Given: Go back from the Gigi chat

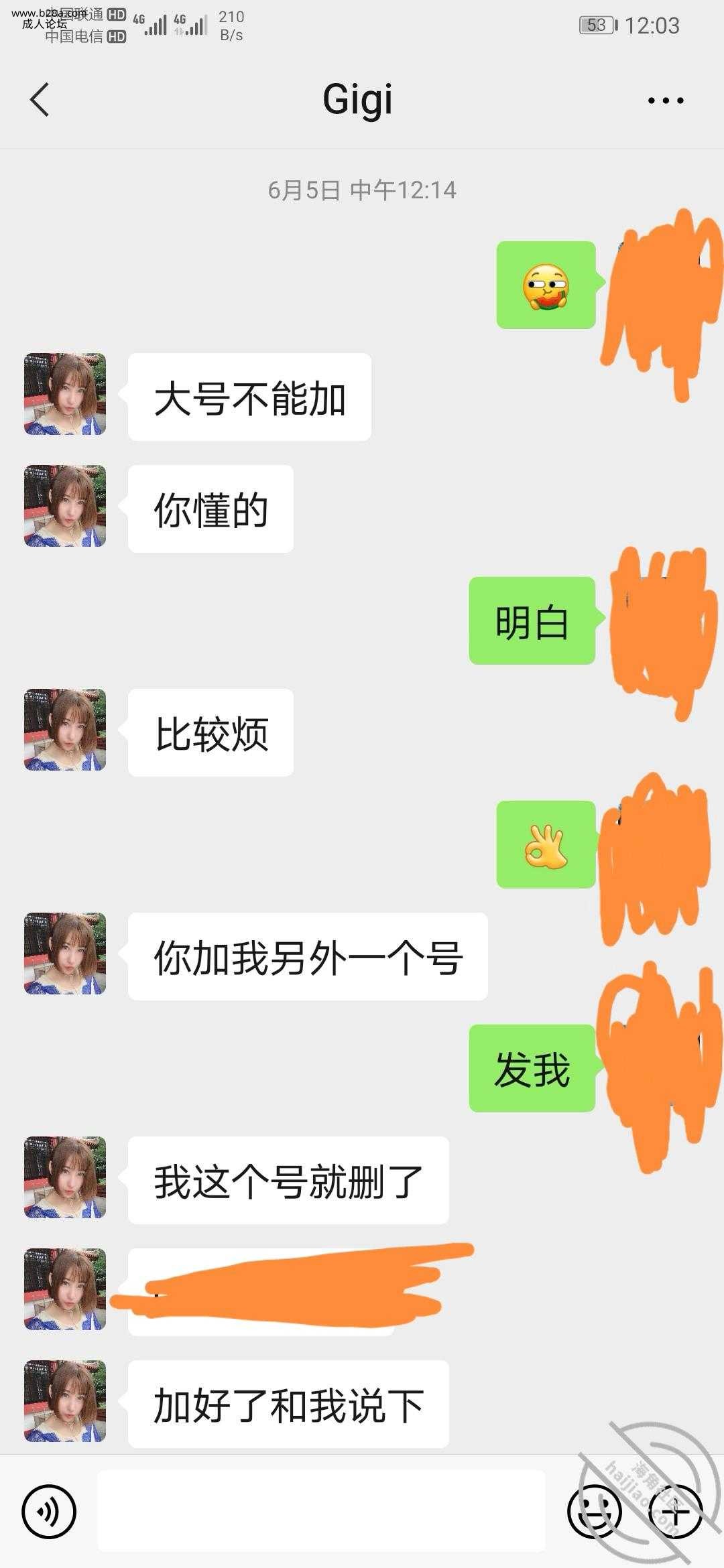Looking at the screenshot, I should click(x=40, y=101).
